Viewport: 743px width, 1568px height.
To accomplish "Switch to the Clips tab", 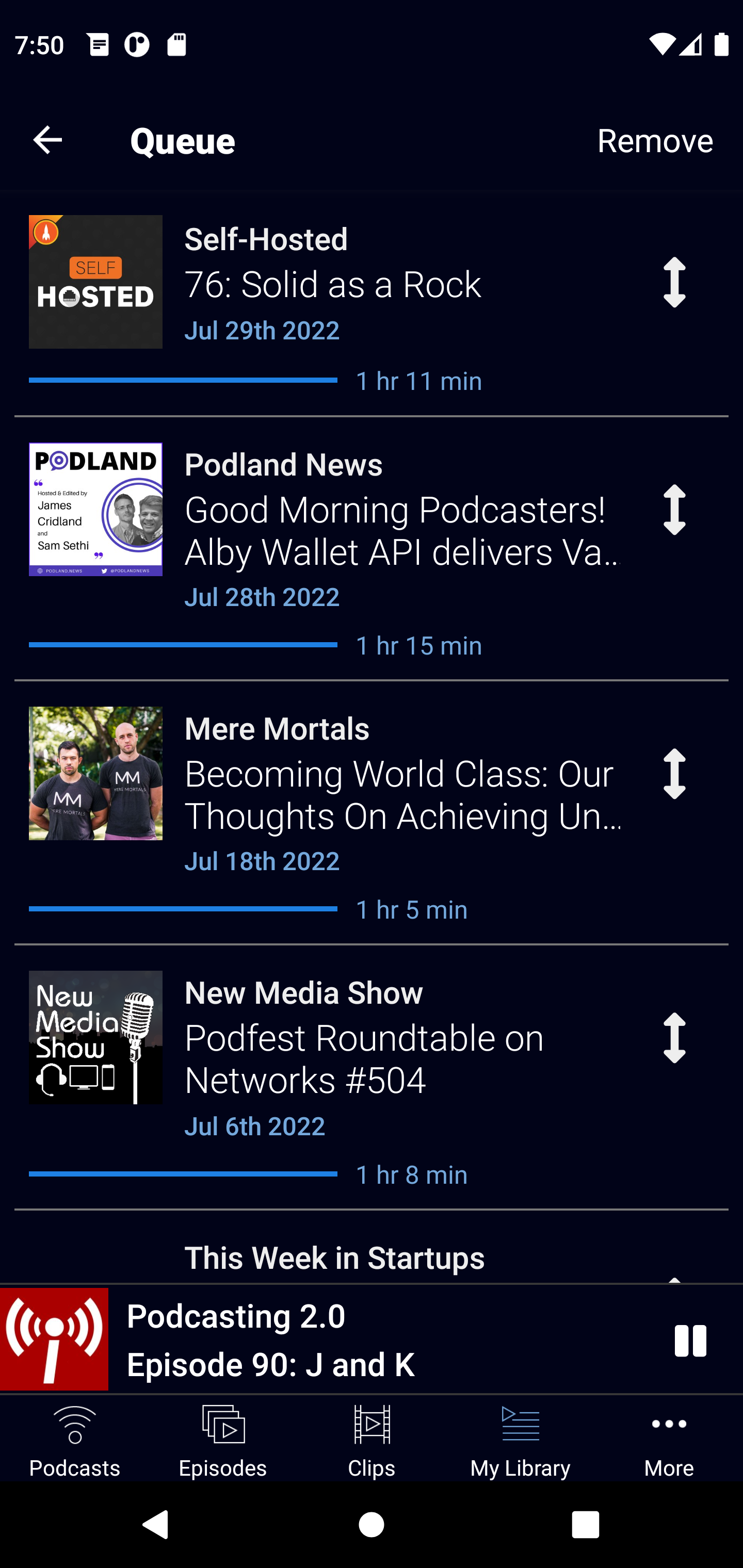I will 372,1440.
